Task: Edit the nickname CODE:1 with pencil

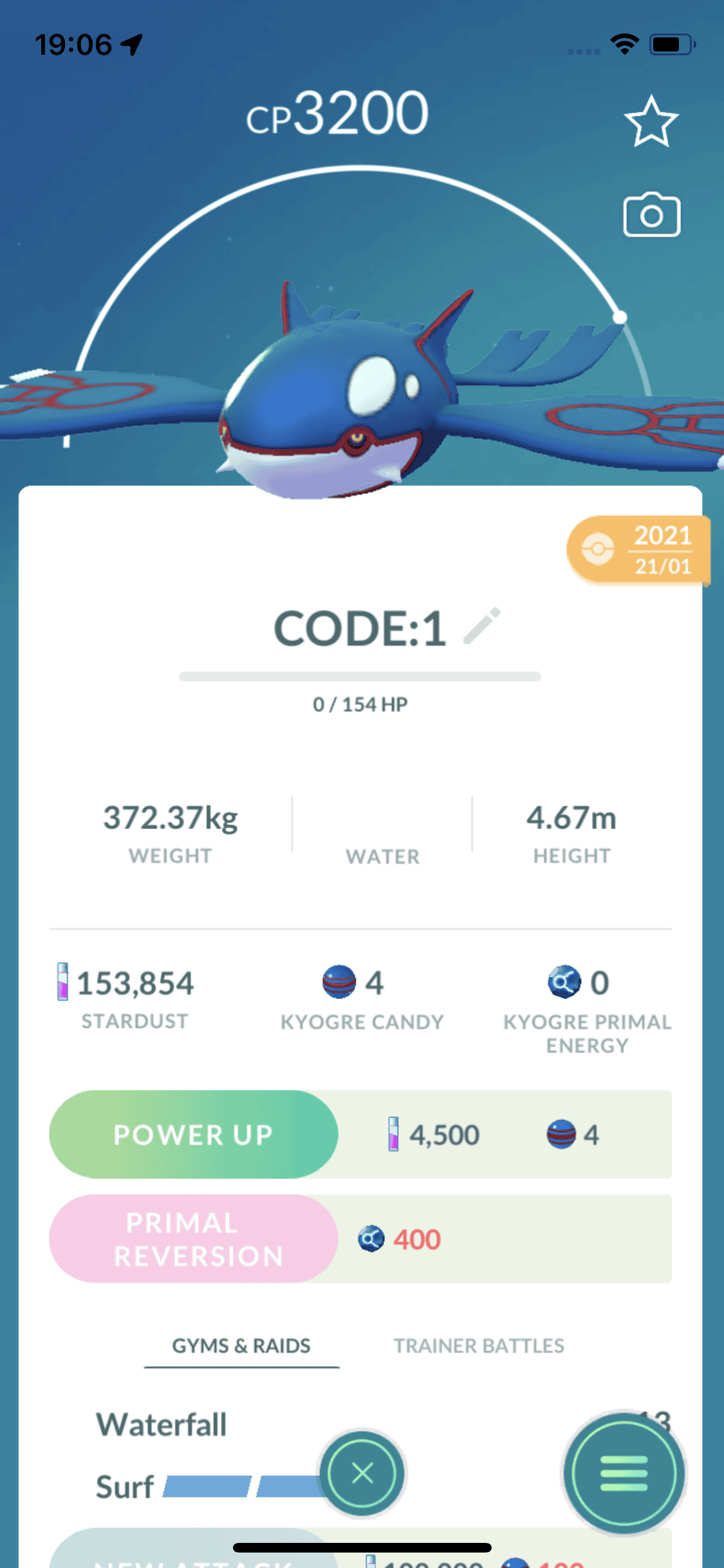Action: point(482,626)
